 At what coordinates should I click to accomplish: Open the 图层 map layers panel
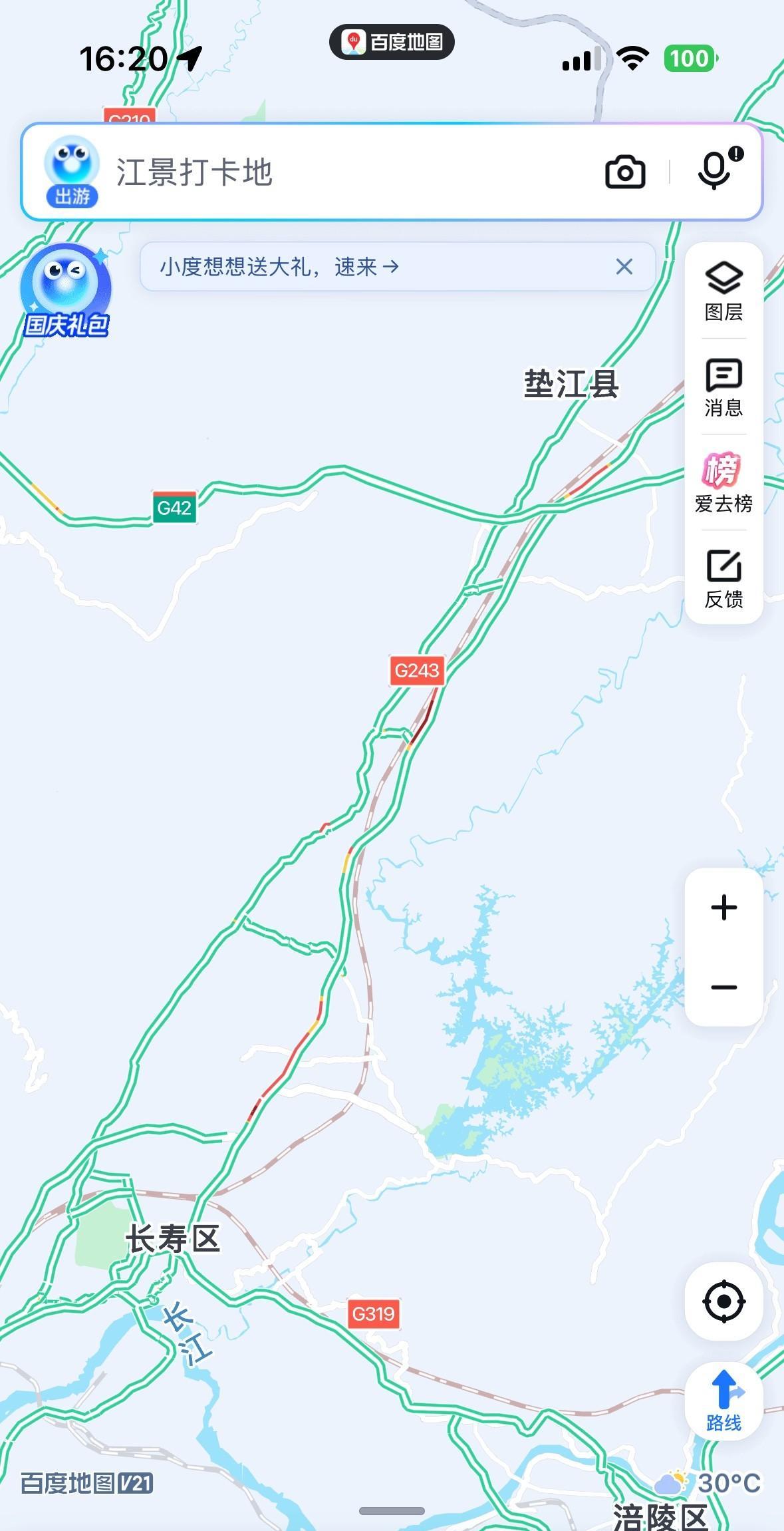coord(723,291)
